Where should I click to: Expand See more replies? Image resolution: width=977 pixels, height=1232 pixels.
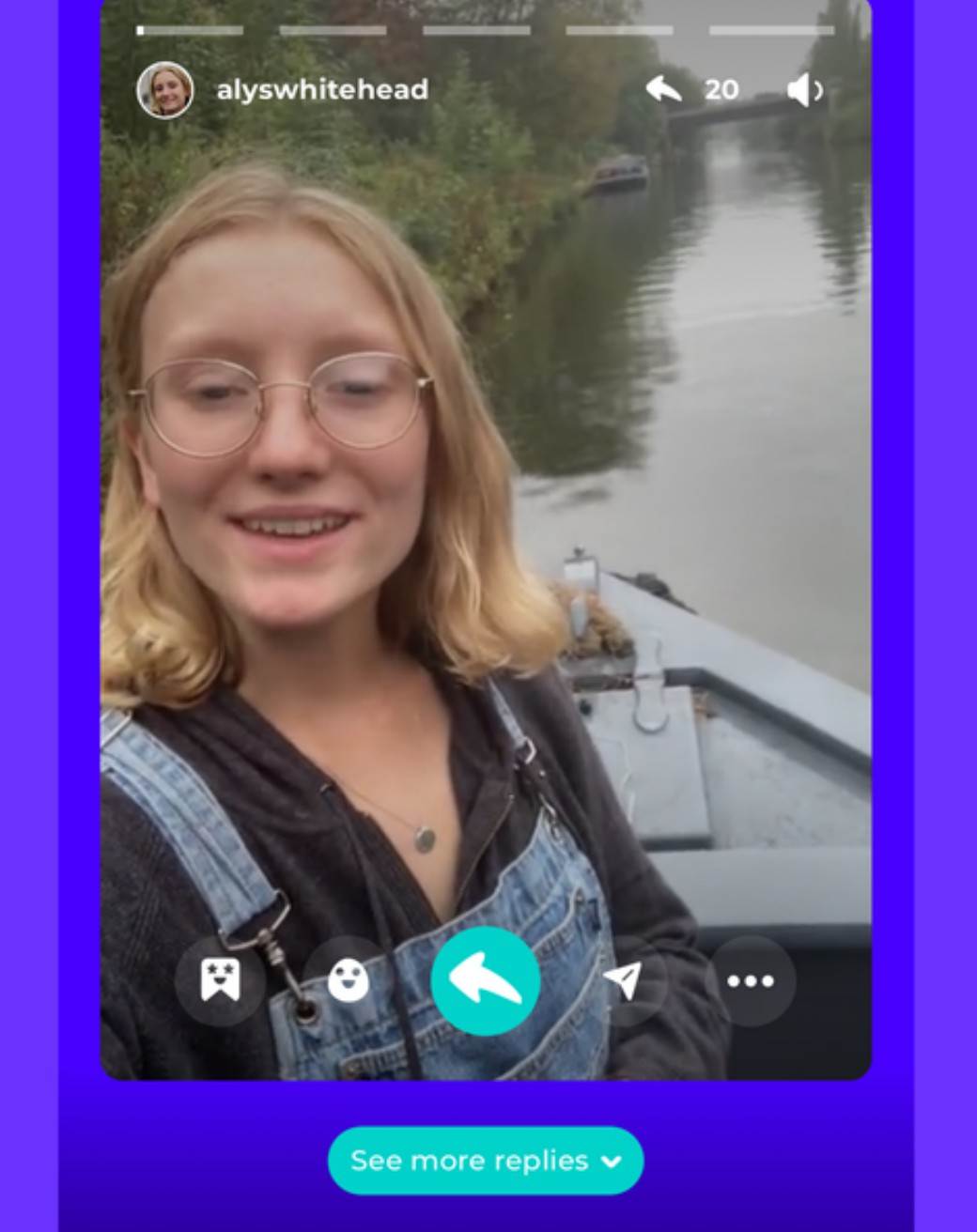(x=486, y=1161)
